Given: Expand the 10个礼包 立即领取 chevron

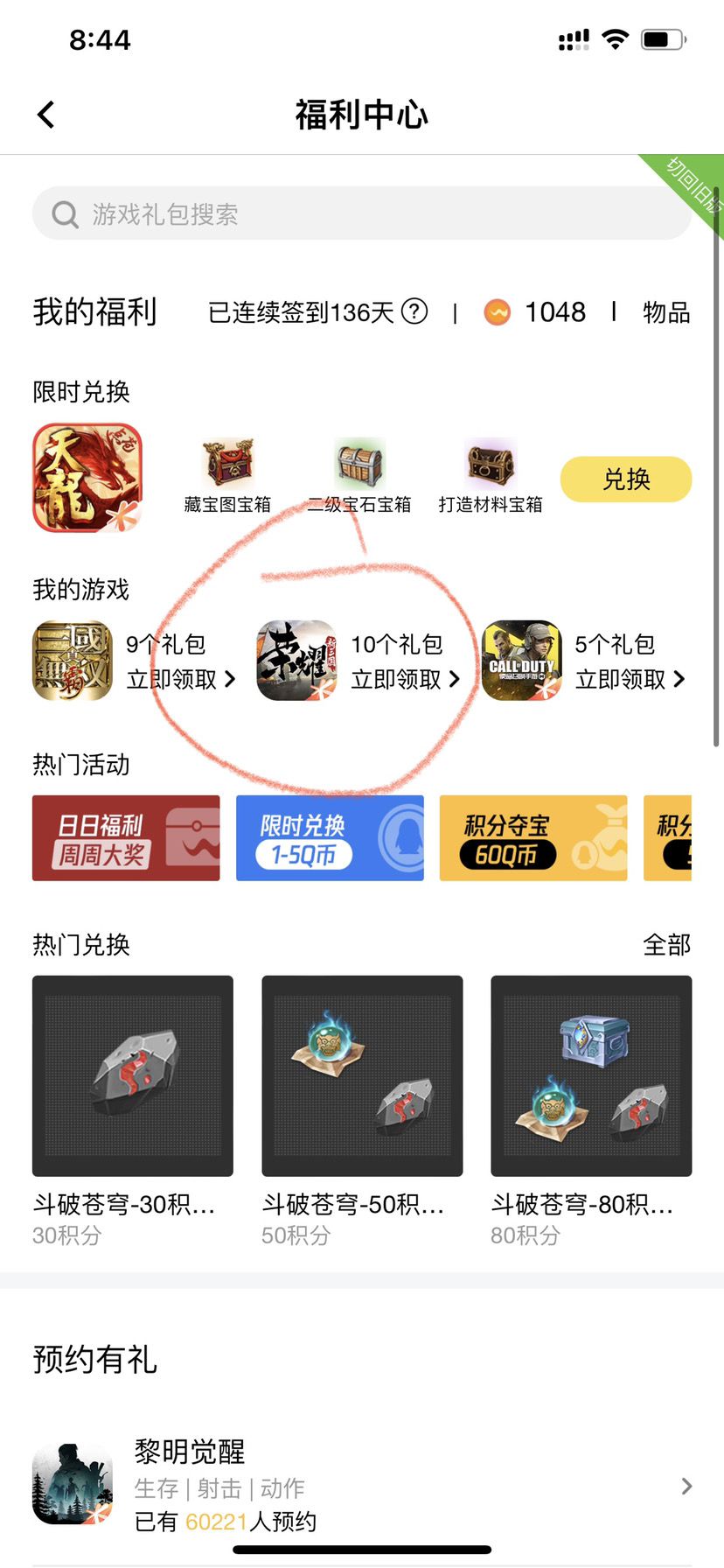Looking at the screenshot, I should click(454, 679).
